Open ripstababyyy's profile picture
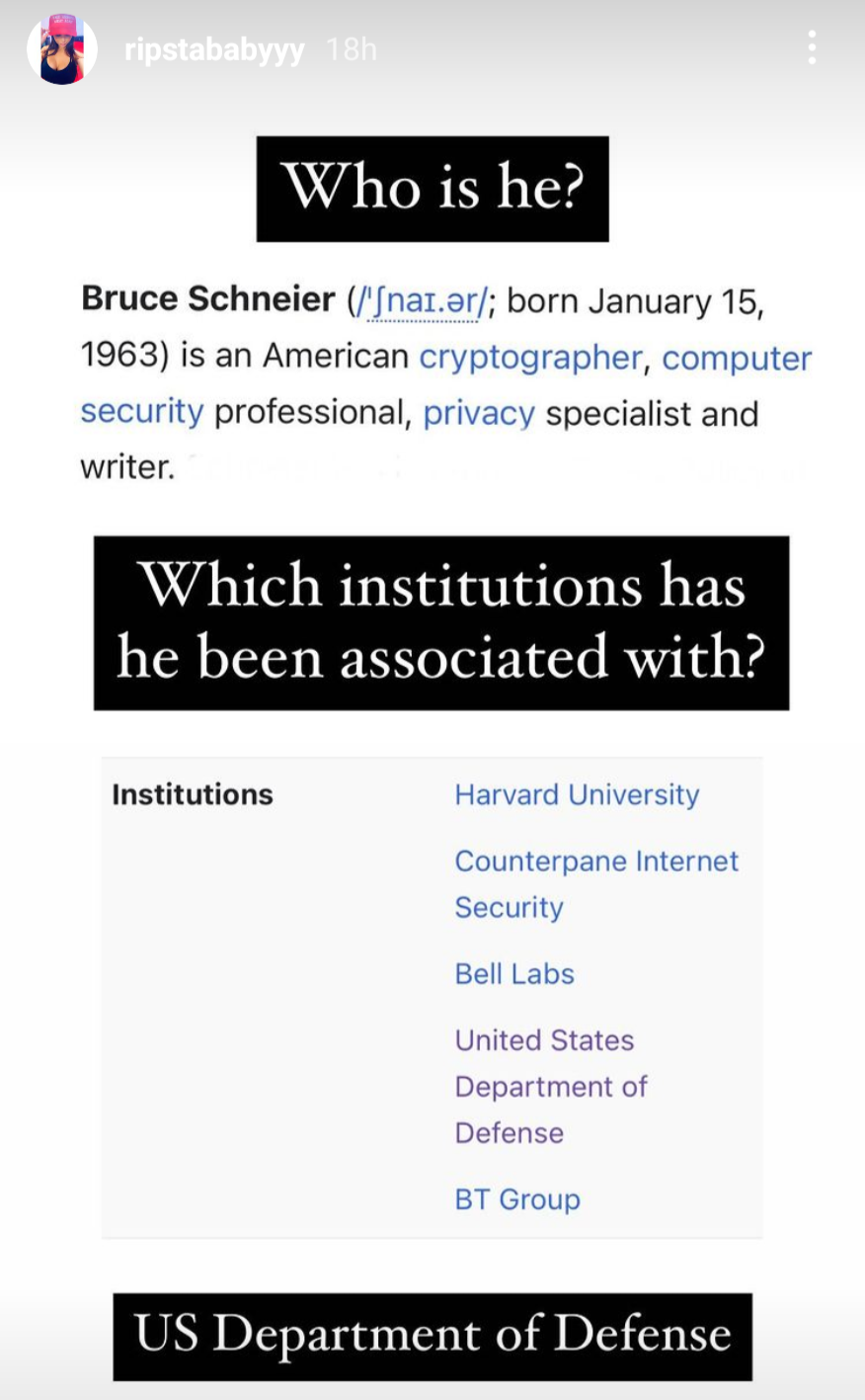 [x=61, y=49]
